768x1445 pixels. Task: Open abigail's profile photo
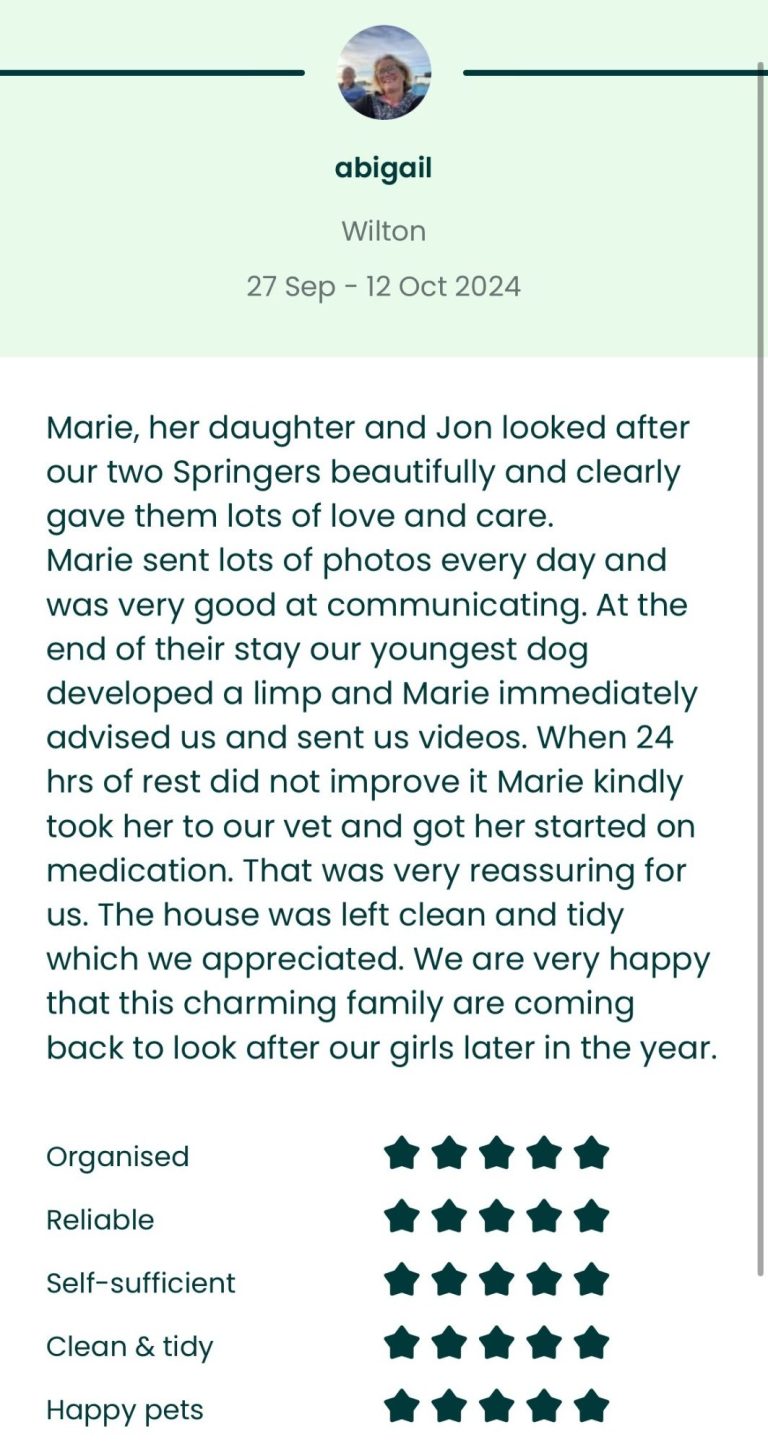384,73
